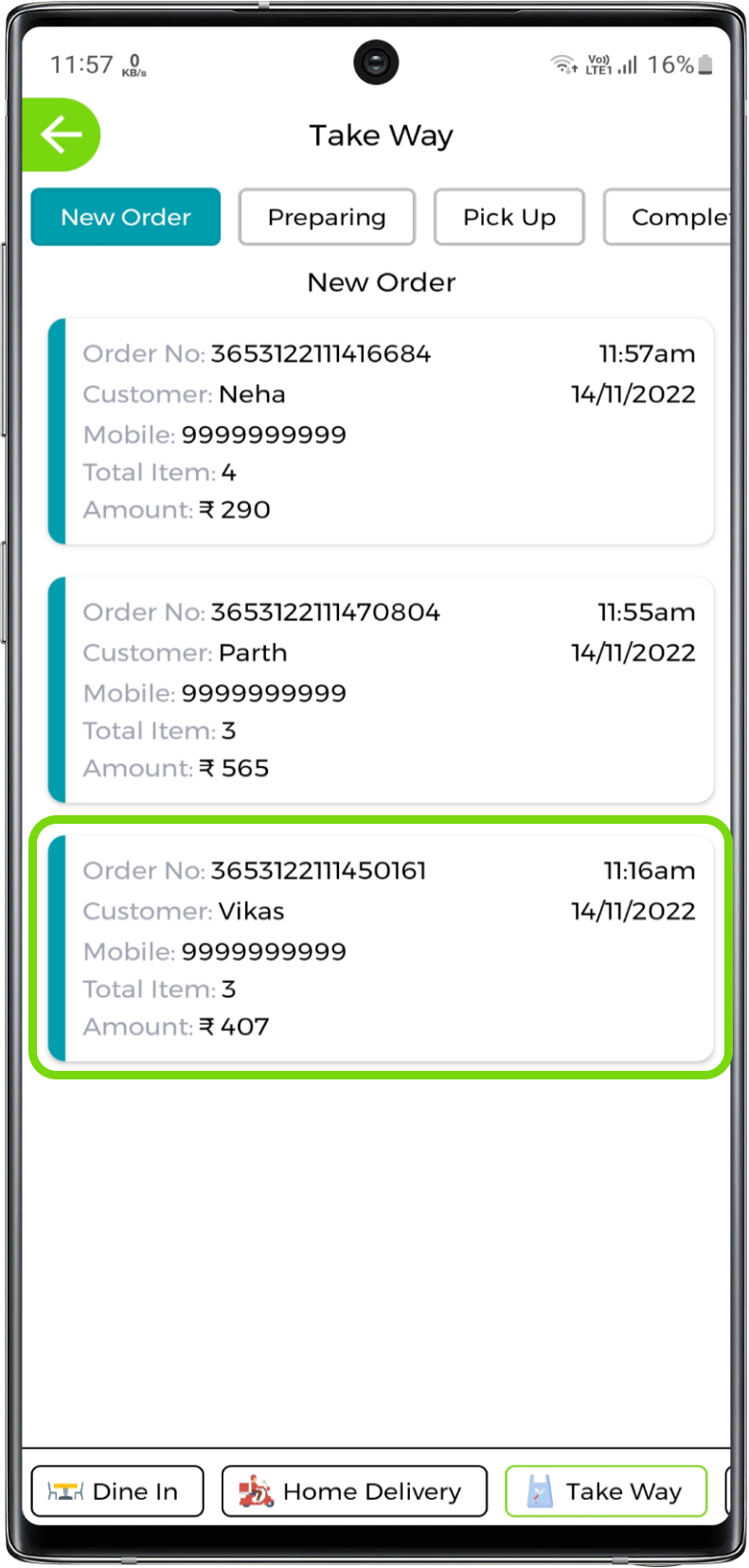Switch to the Preparing tab

(327, 217)
